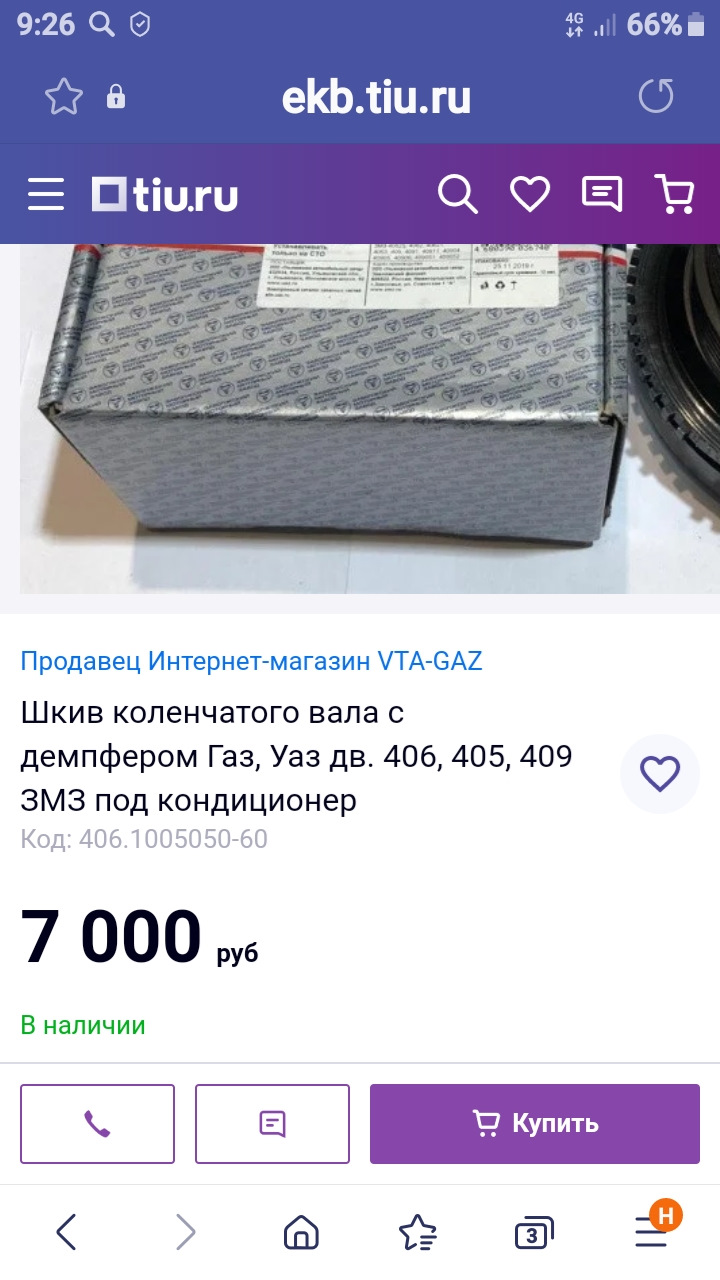Tap the ekb.tiu.ru address bar
Image resolution: width=720 pixels, height=1280 pixels.
(376, 98)
